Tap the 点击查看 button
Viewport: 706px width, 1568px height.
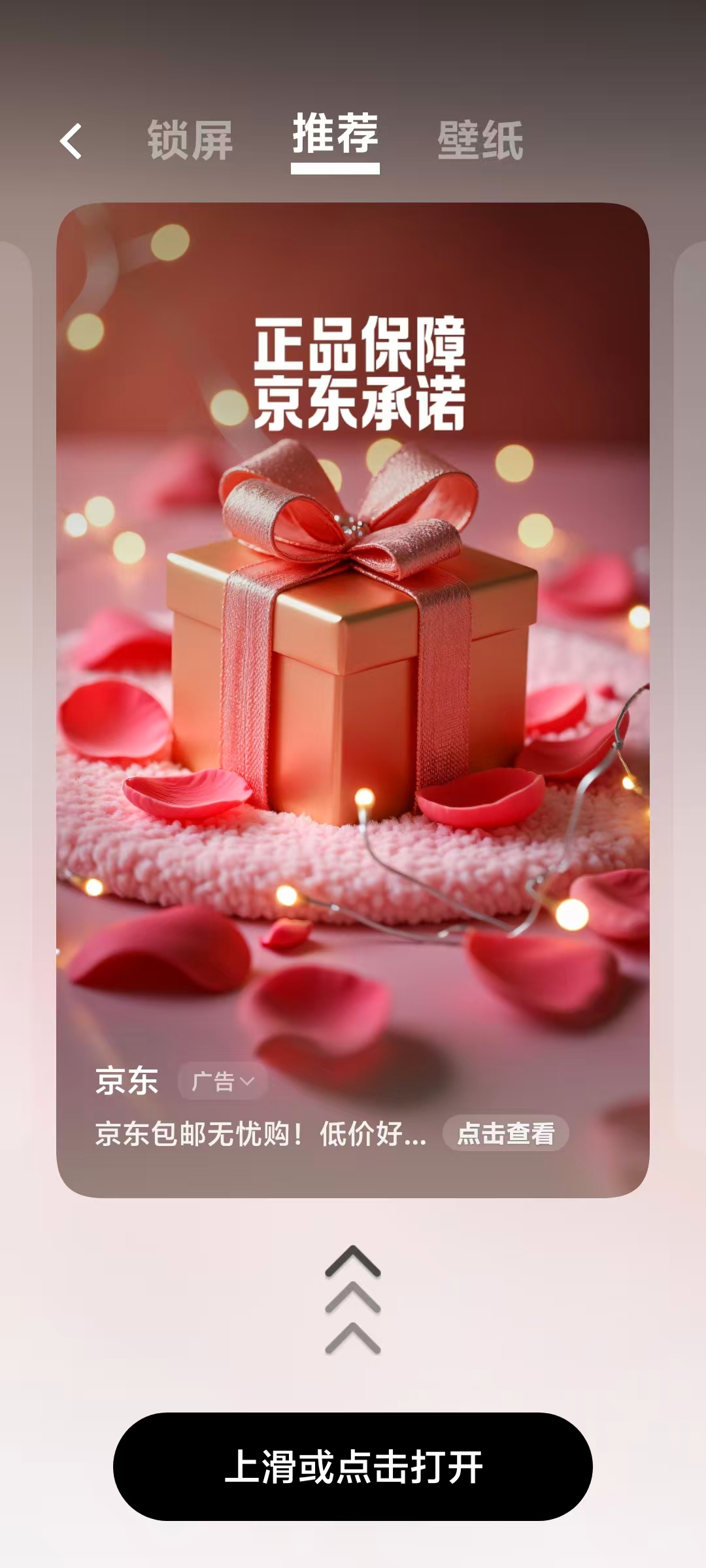(505, 1134)
